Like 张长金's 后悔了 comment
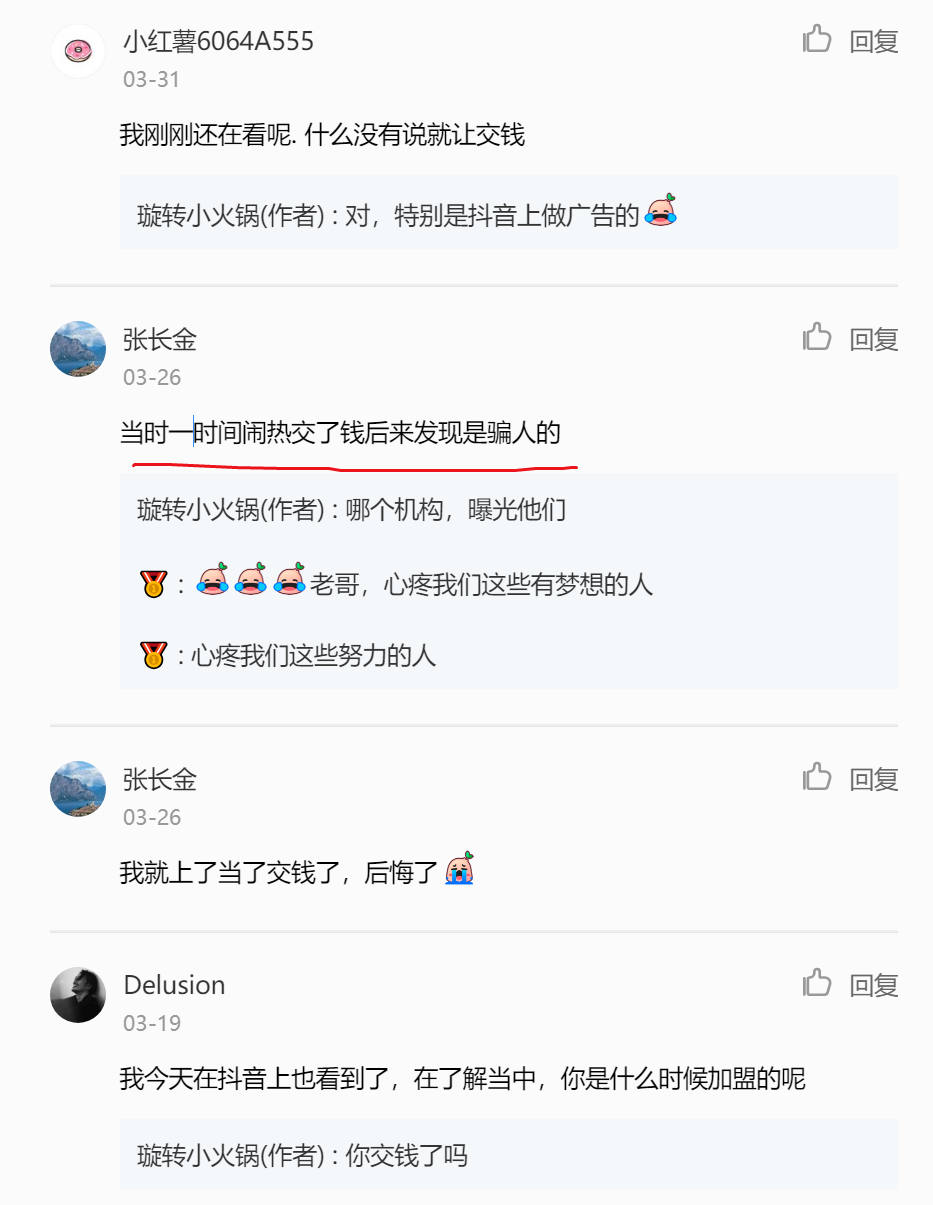 [x=817, y=778]
